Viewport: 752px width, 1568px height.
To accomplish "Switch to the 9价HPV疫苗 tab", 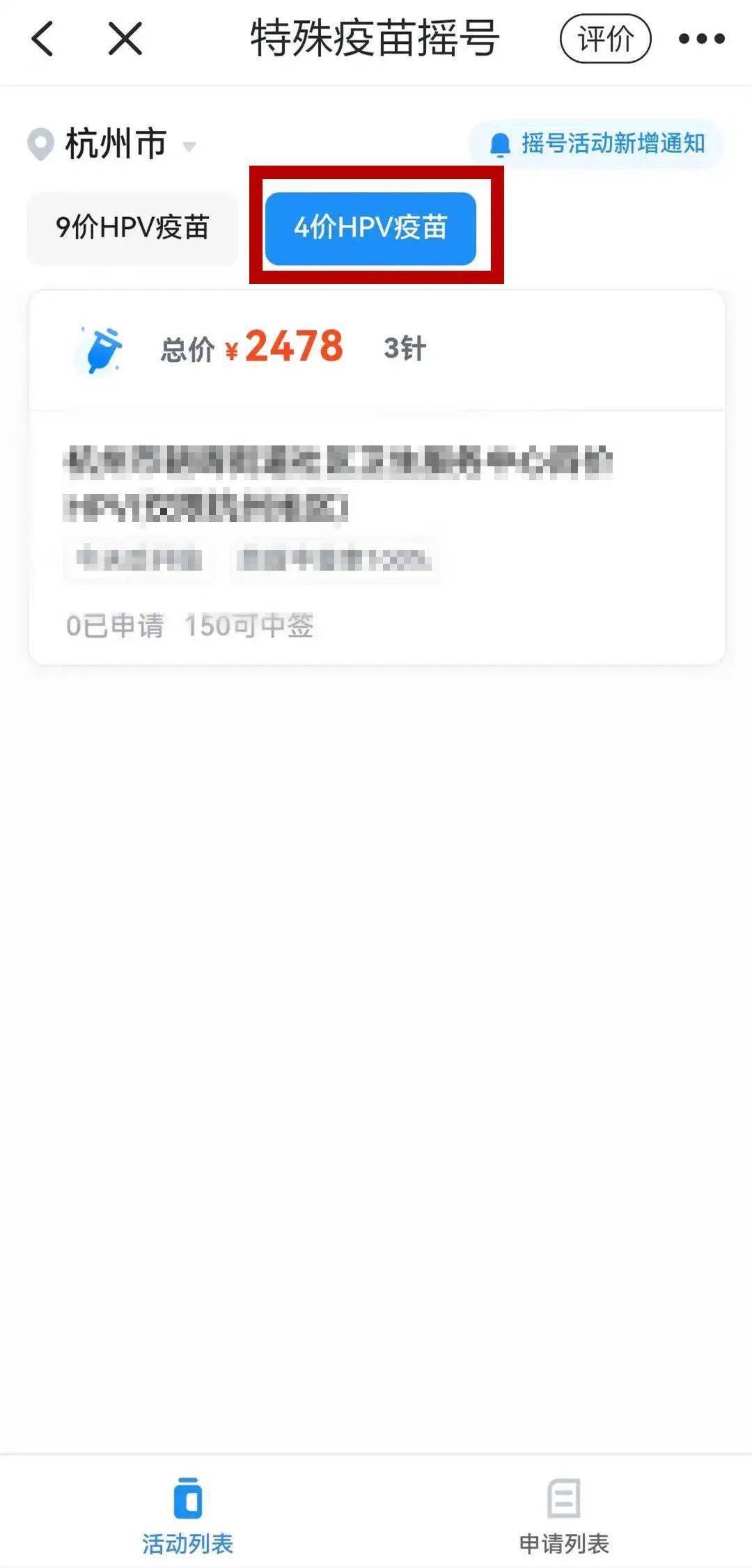I will 132,228.
